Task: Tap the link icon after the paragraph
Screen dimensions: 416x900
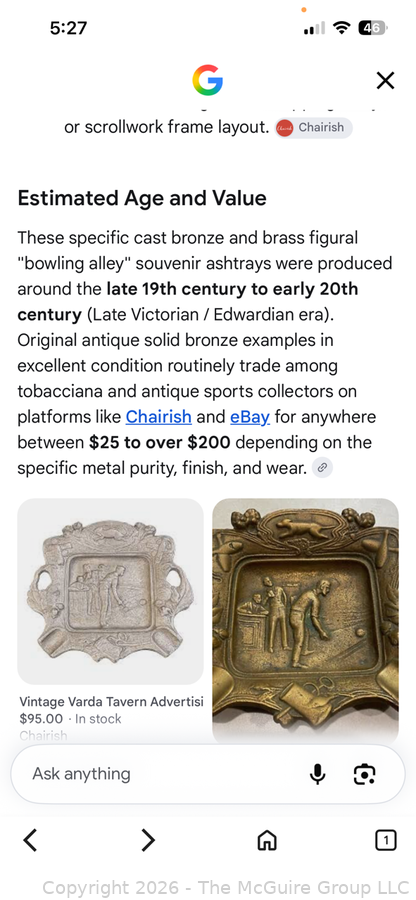Action: (322, 467)
